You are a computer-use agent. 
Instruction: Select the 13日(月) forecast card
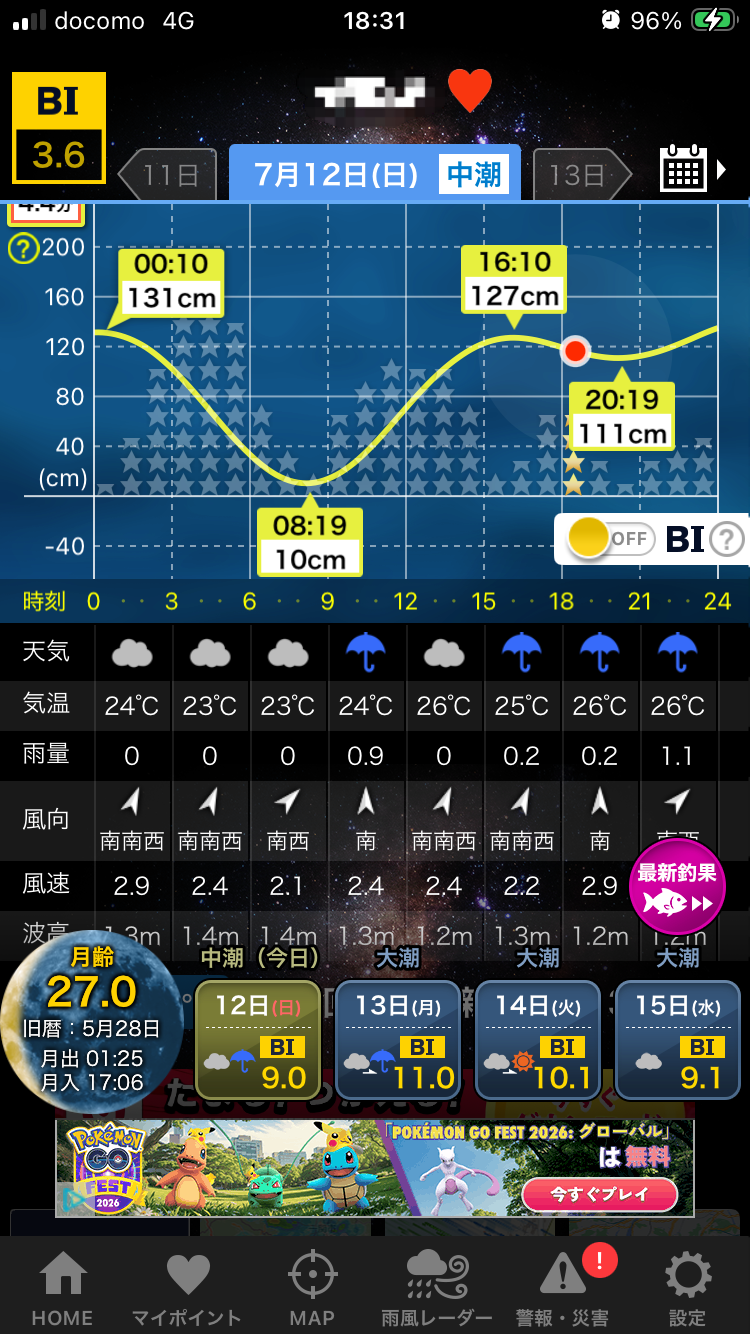[x=396, y=1040]
